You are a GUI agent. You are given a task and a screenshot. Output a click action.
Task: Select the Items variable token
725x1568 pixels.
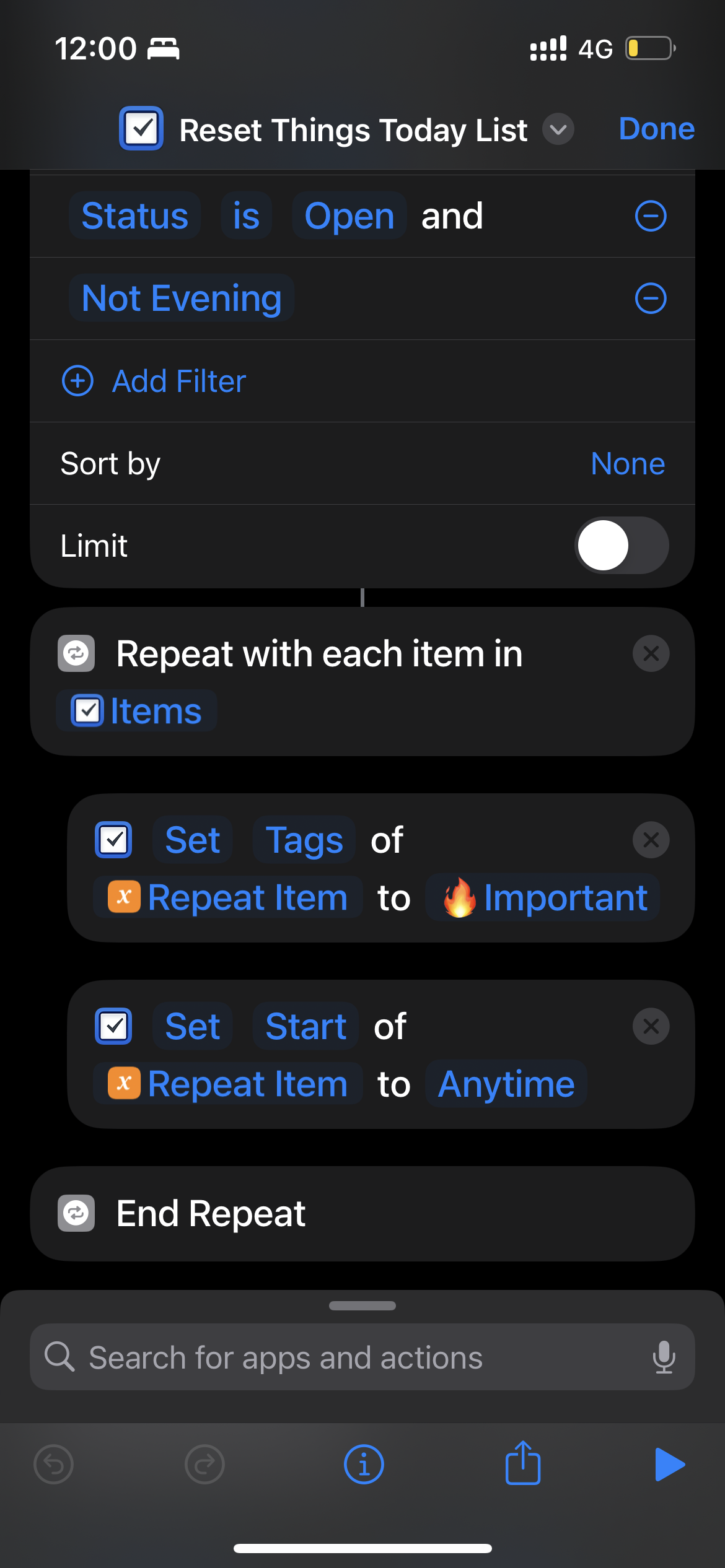point(137,711)
